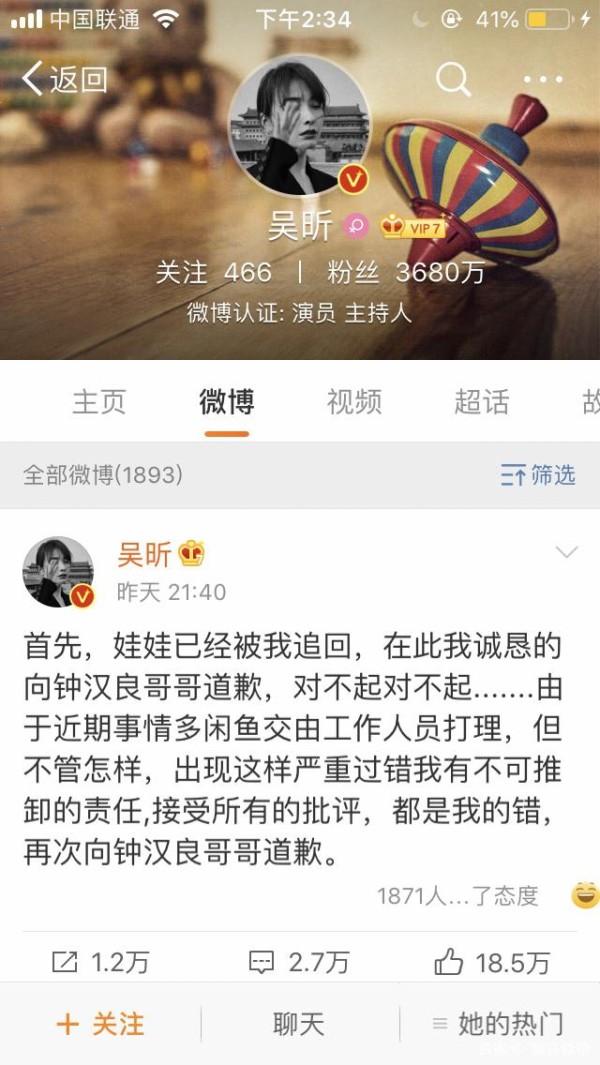Image resolution: width=600 pixels, height=1065 pixels.
Task: Filter posts with 筛选
Action: 538,475
